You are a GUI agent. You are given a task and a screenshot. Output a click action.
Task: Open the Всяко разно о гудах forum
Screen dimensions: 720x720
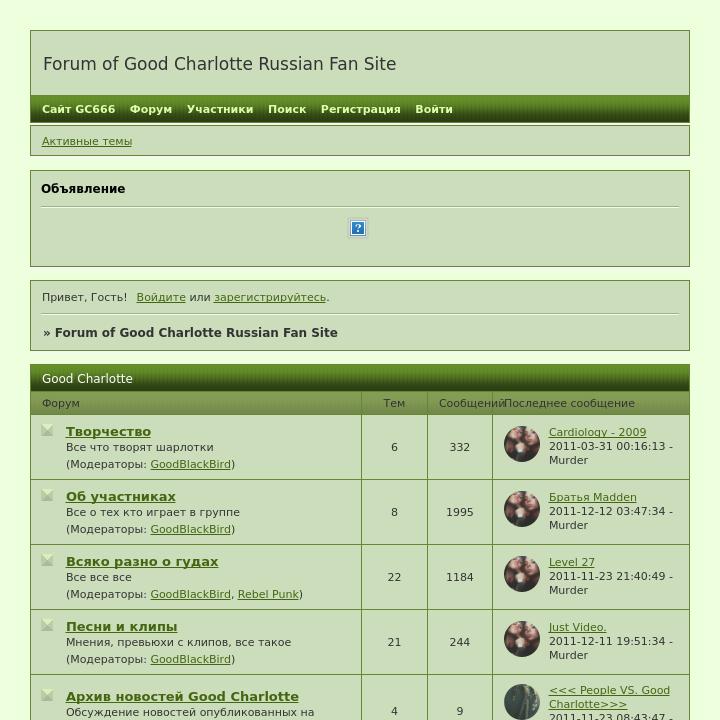tap(142, 562)
